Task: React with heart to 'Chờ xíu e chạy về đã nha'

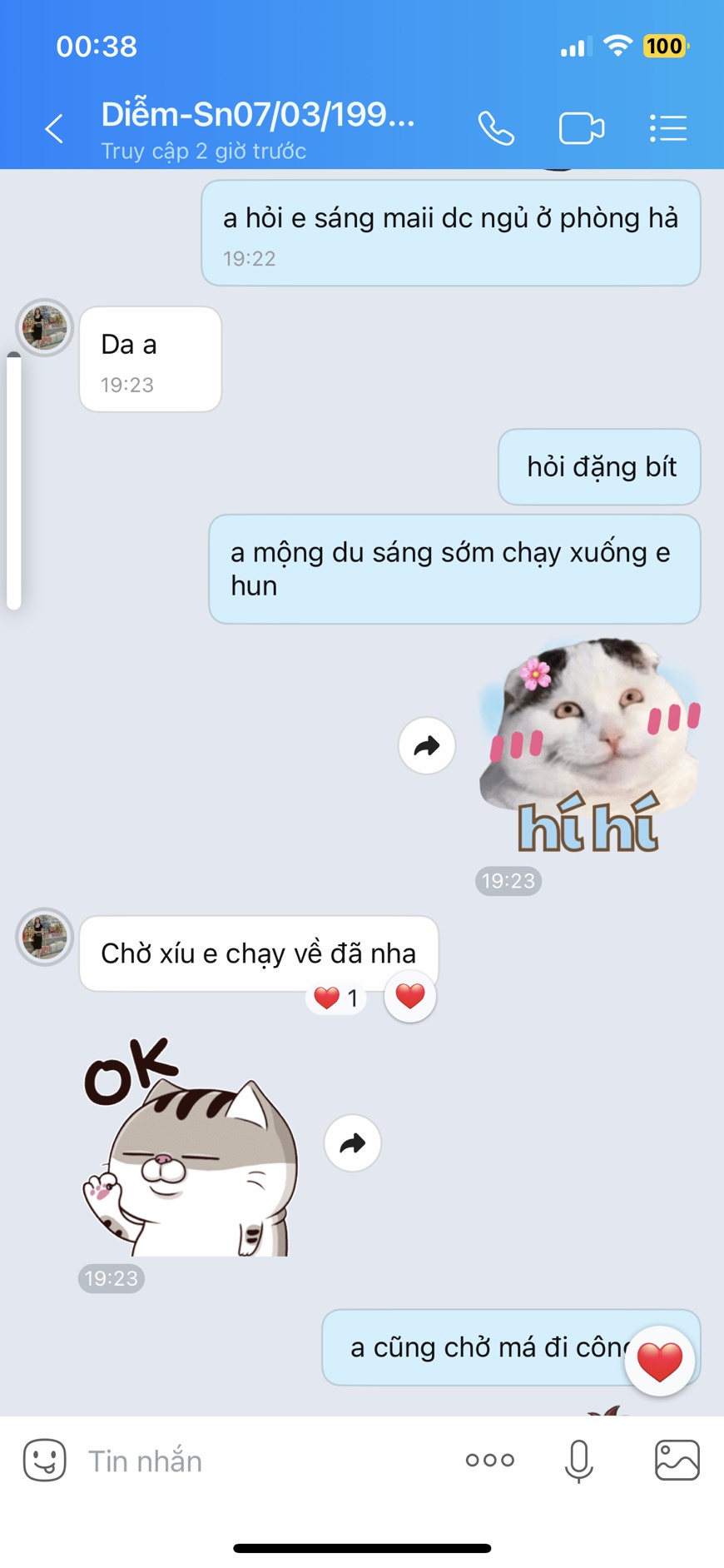Action: pyautogui.click(x=410, y=997)
